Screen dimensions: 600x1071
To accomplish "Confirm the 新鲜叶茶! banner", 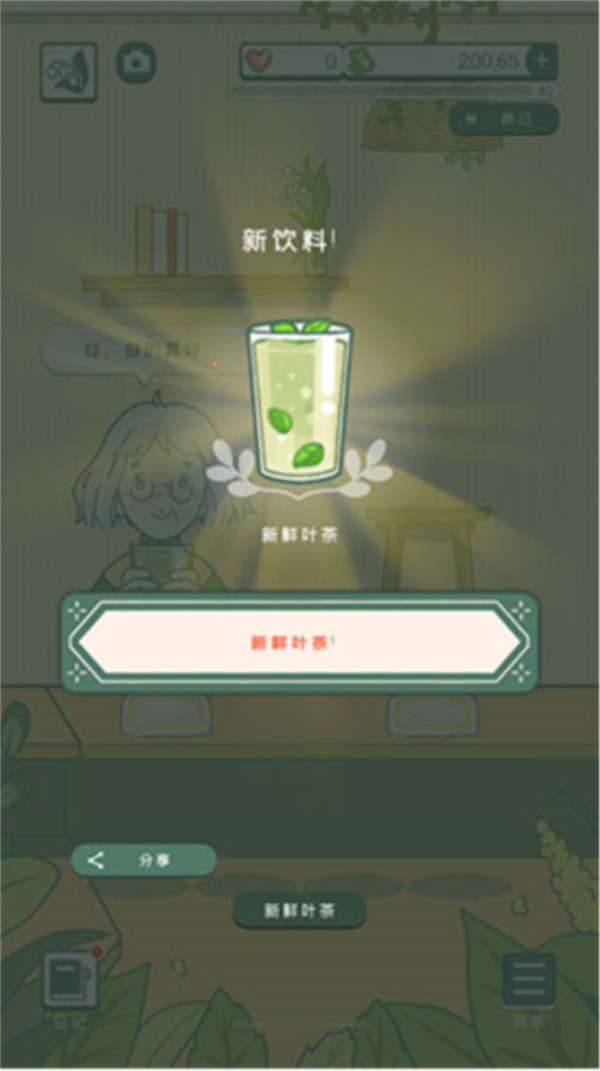I will coord(300,641).
